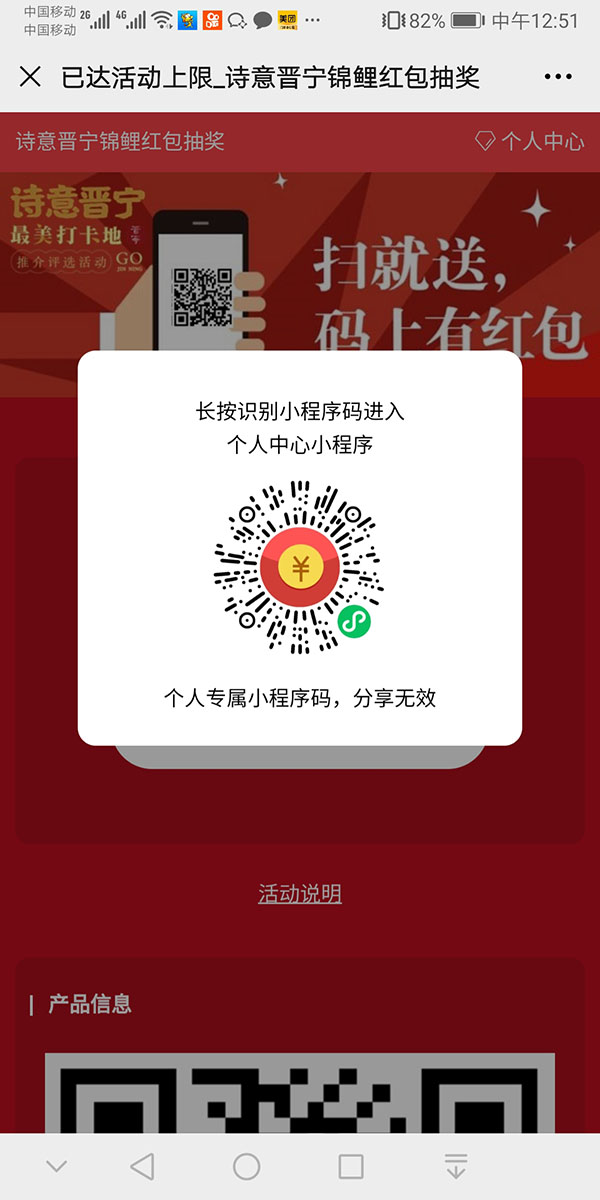Close the web page with the X
600x1200 pixels.
[x=30, y=77]
